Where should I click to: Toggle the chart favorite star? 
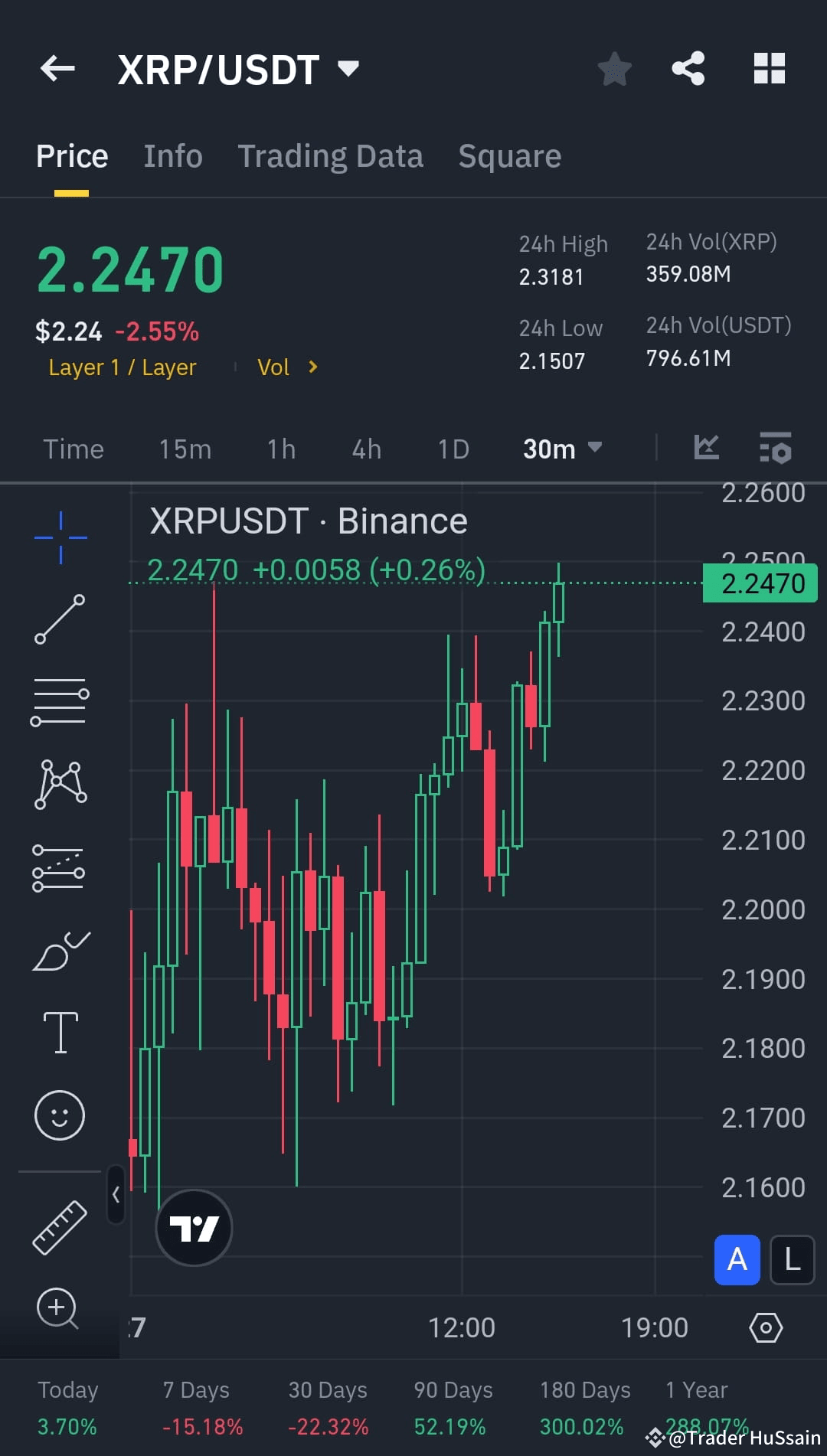tap(614, 68)
